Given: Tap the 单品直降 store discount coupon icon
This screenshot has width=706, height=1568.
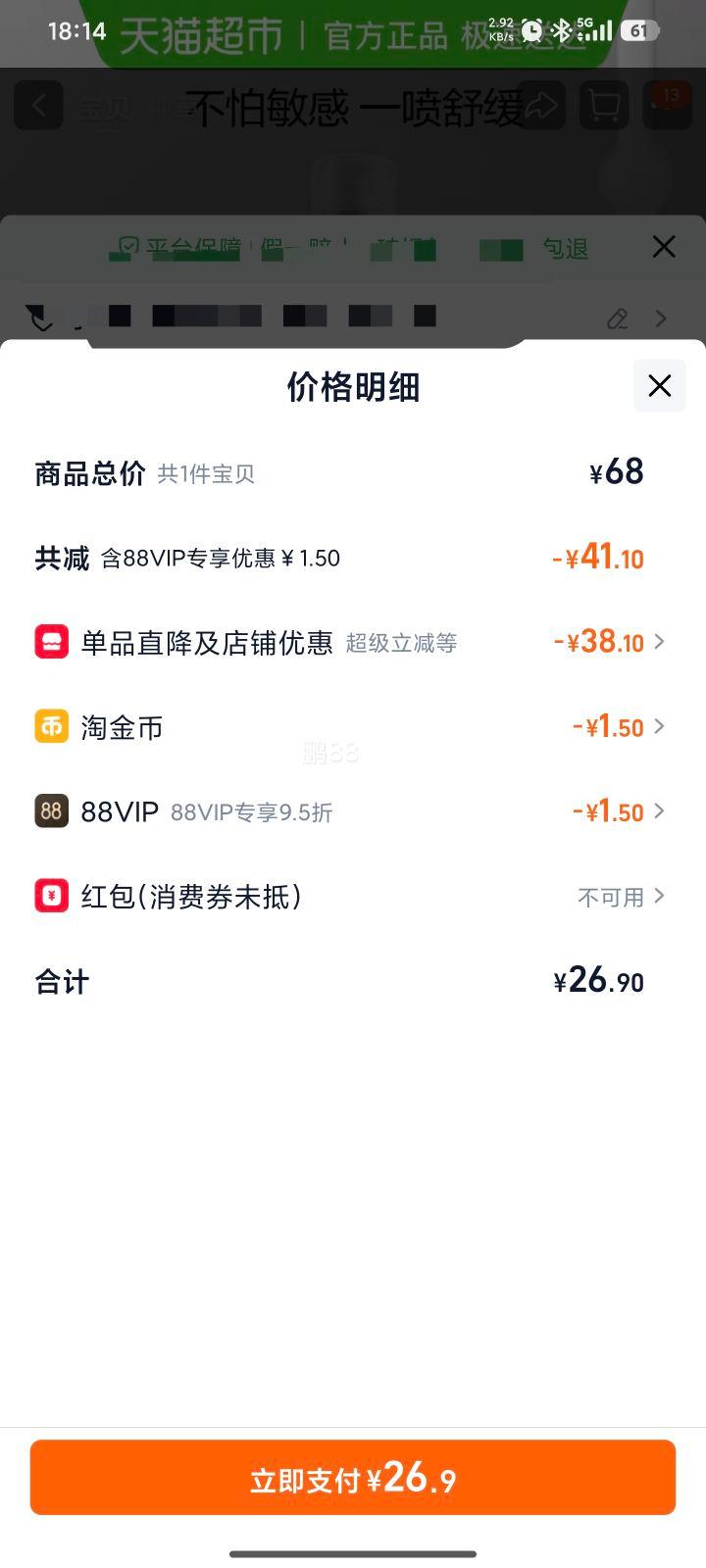Looking at the screenshot, I should coord(51,642).
